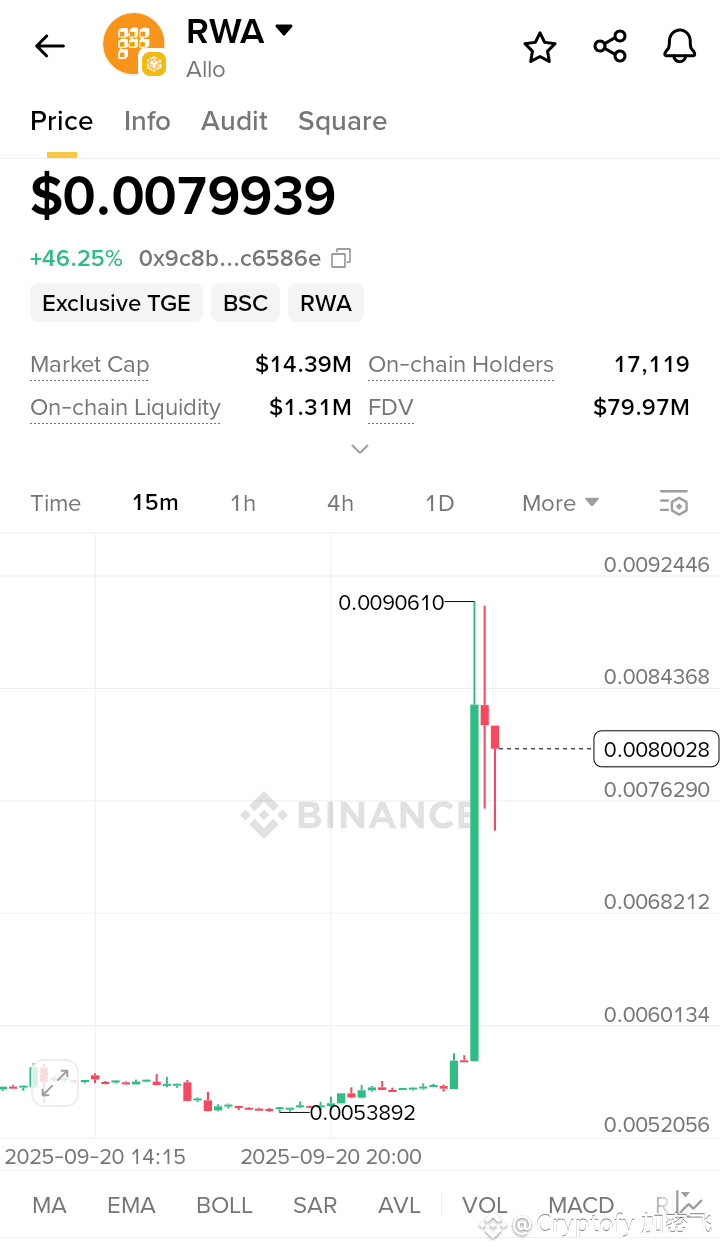Copy the contract address
The height and width of the screenshot is (1251, 720).
341,259
